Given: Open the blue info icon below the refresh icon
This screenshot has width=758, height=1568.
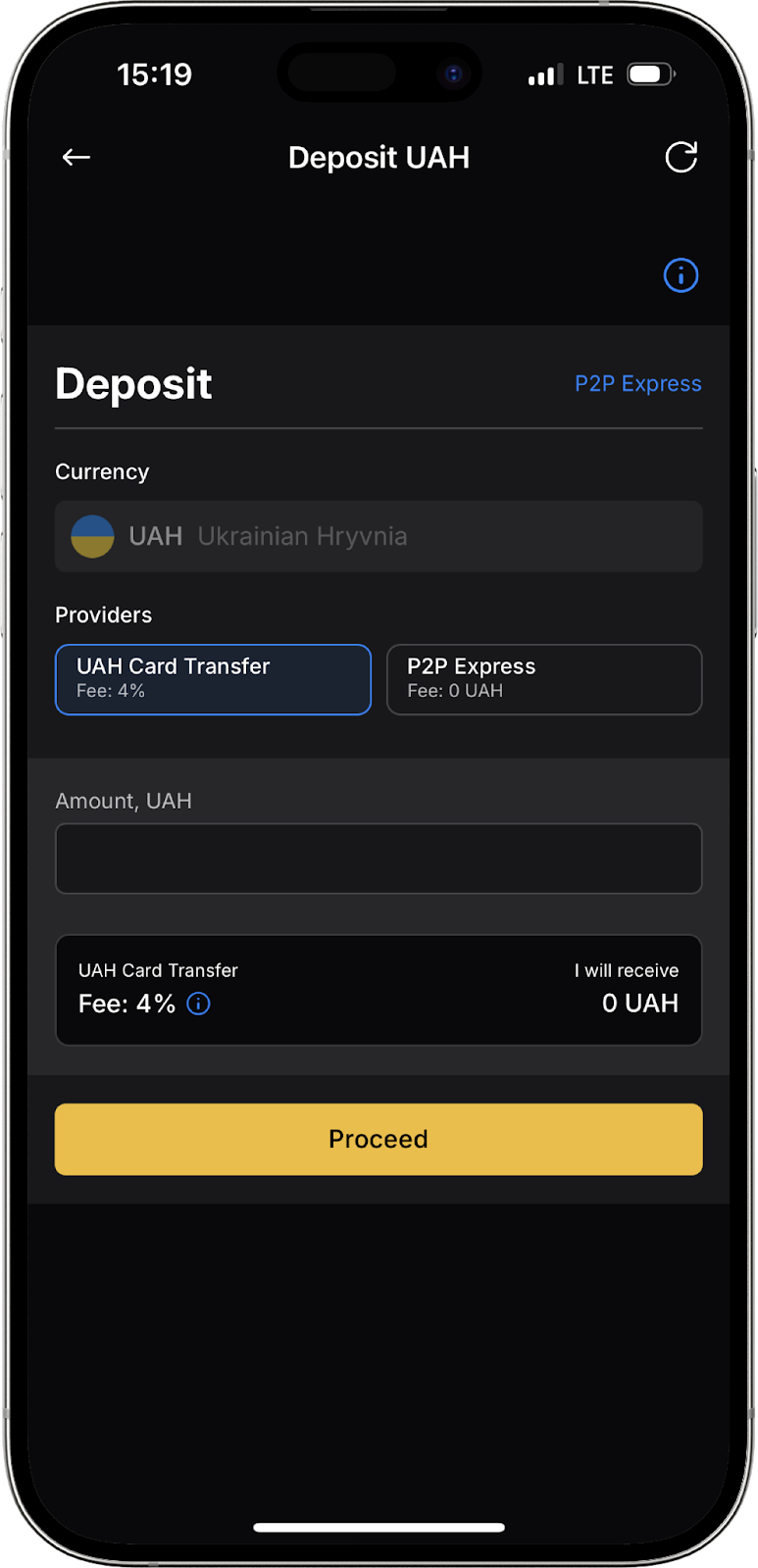Looking at the screenshot, I should pyautogui.click(x=681, y=275).
